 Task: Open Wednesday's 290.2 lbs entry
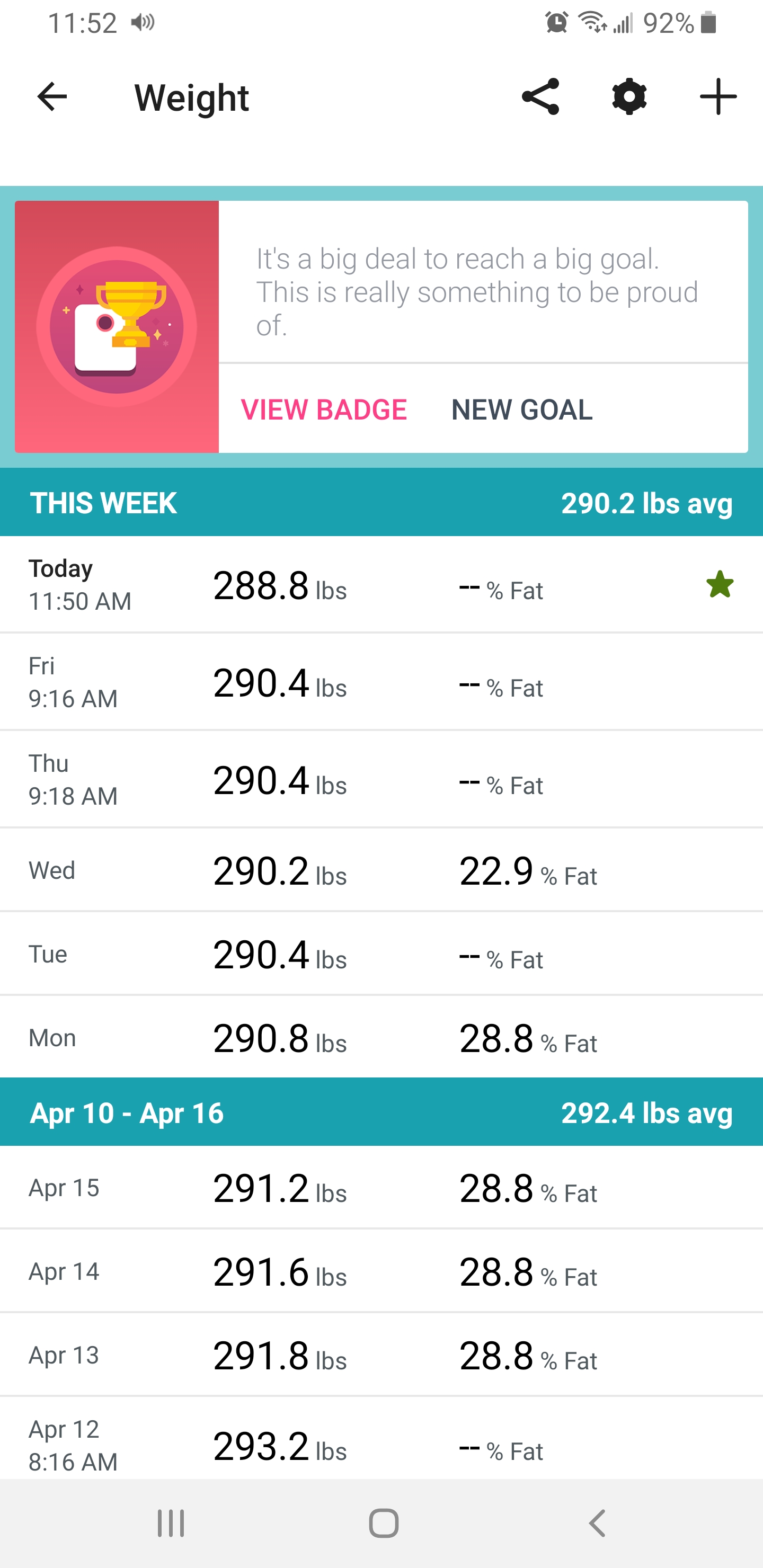(381, 870)
